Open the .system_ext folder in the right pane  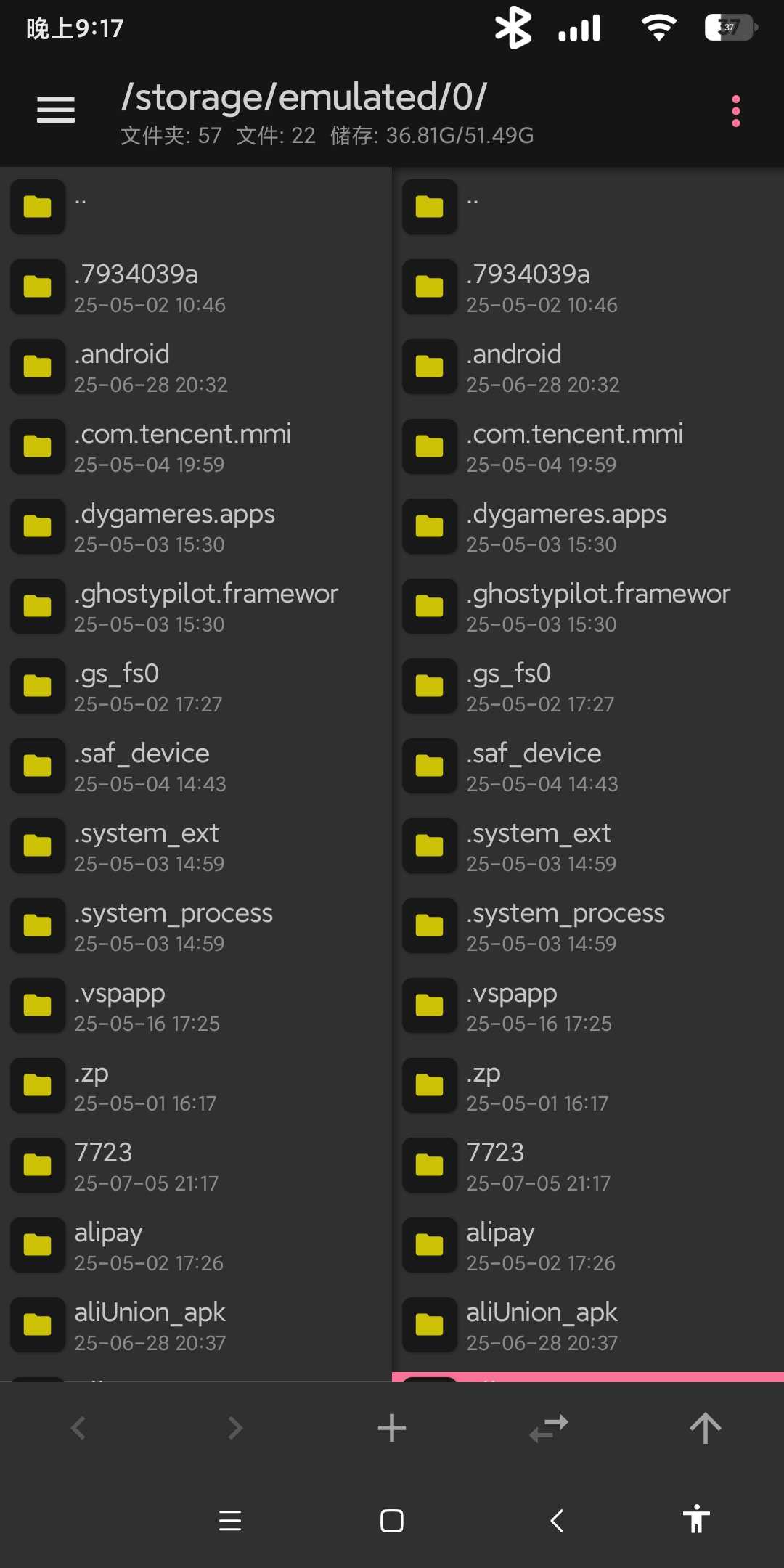(x=588, y=846)
